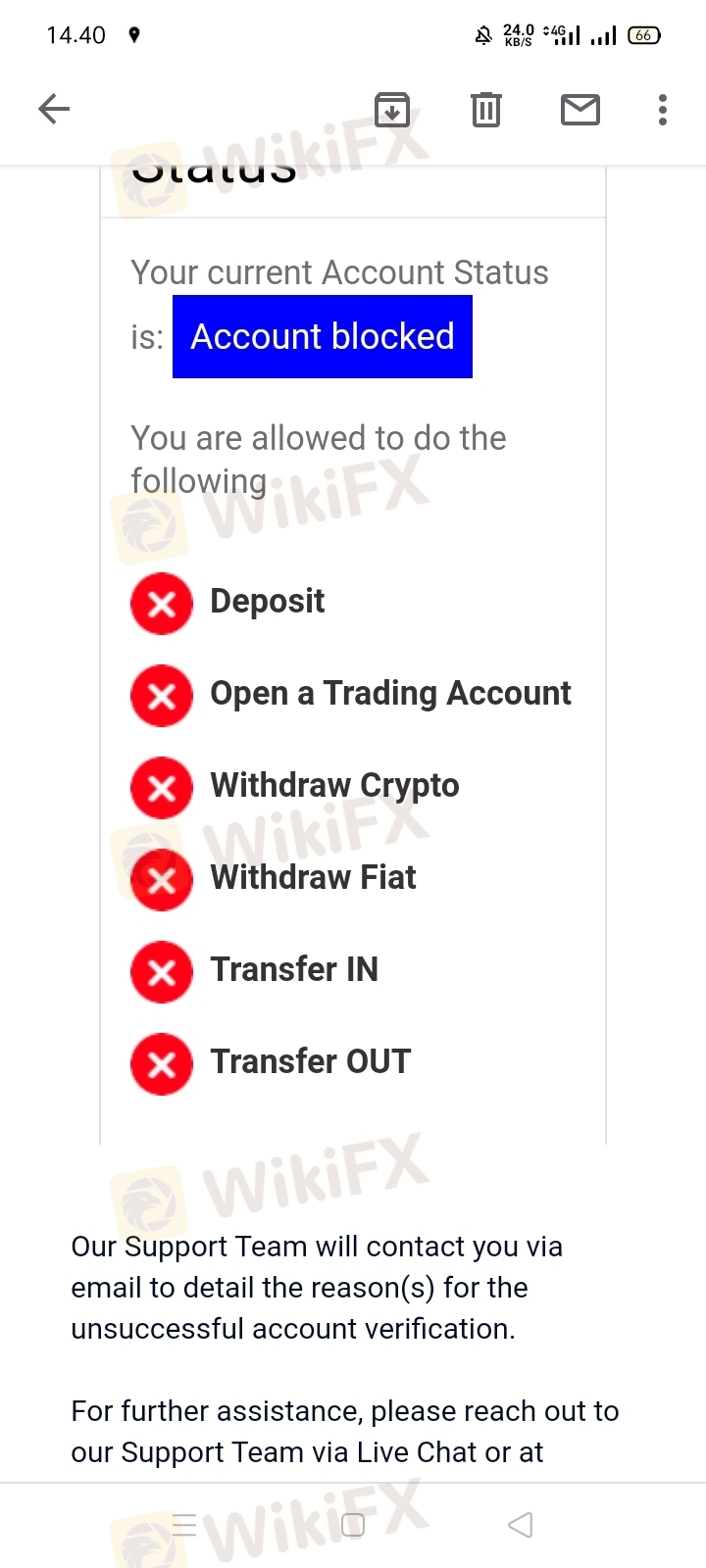Archive this email
This screenshot has width=706, height=1568.
(392, 110)
